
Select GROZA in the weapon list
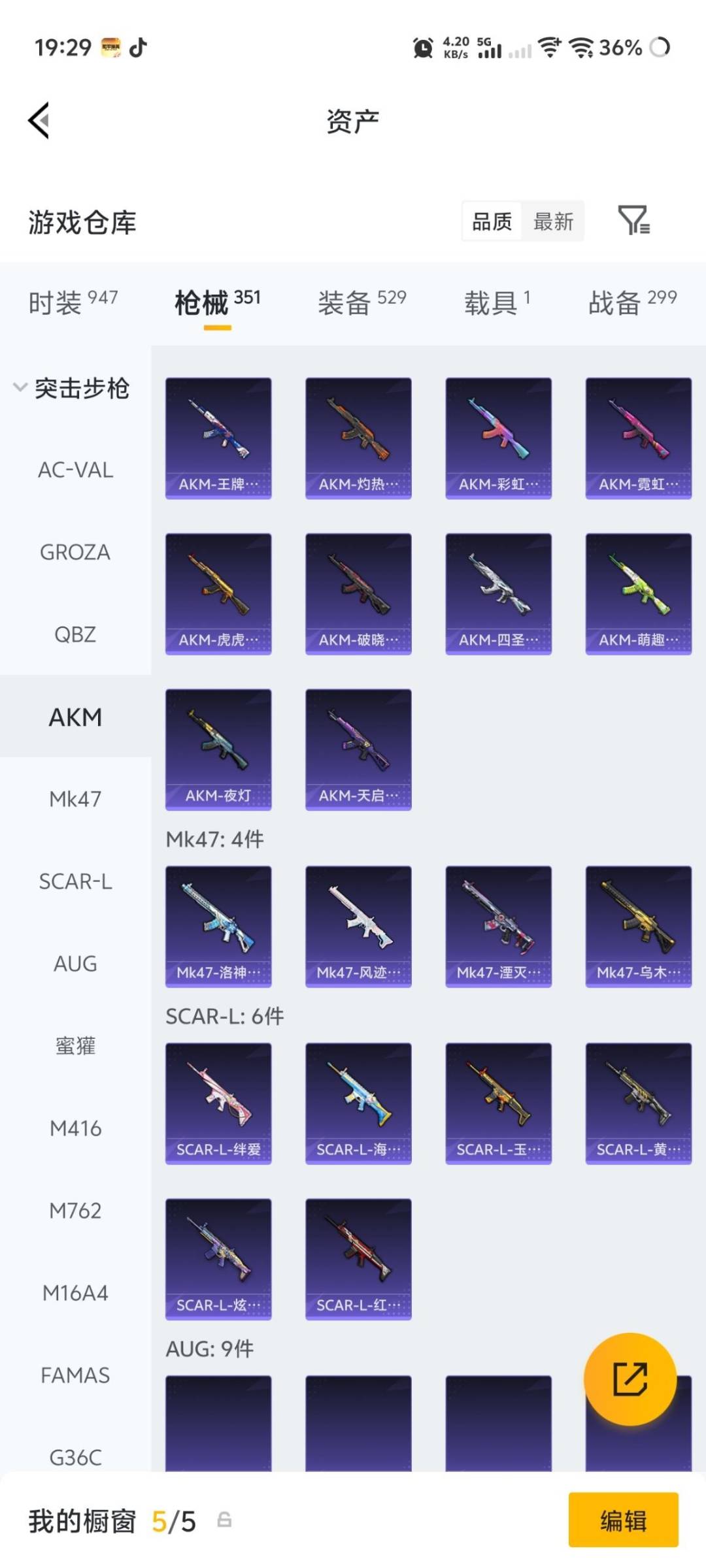75,553
